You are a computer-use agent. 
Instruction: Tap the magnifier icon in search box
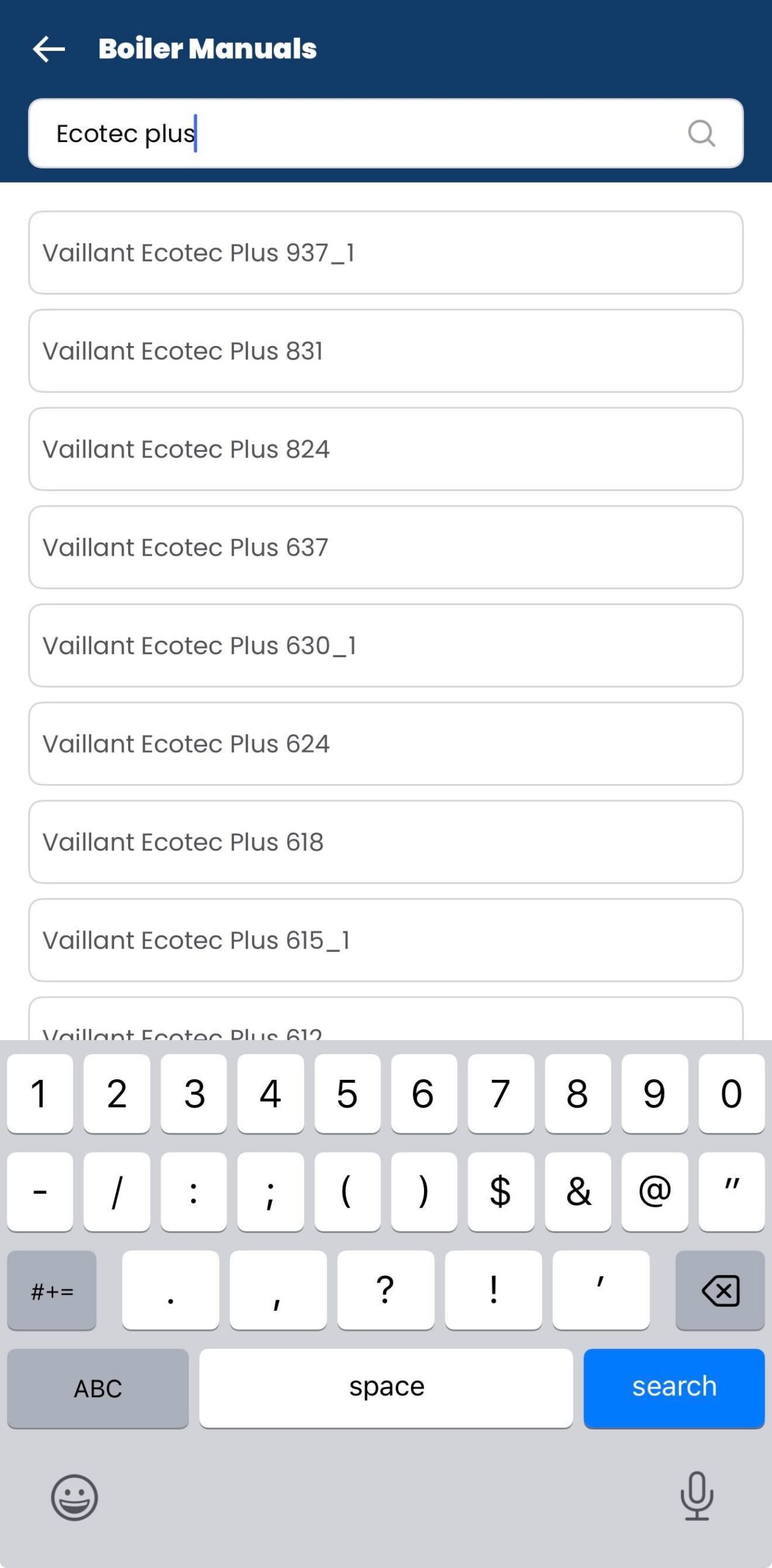pyautogui.click(x=701, y=133)
